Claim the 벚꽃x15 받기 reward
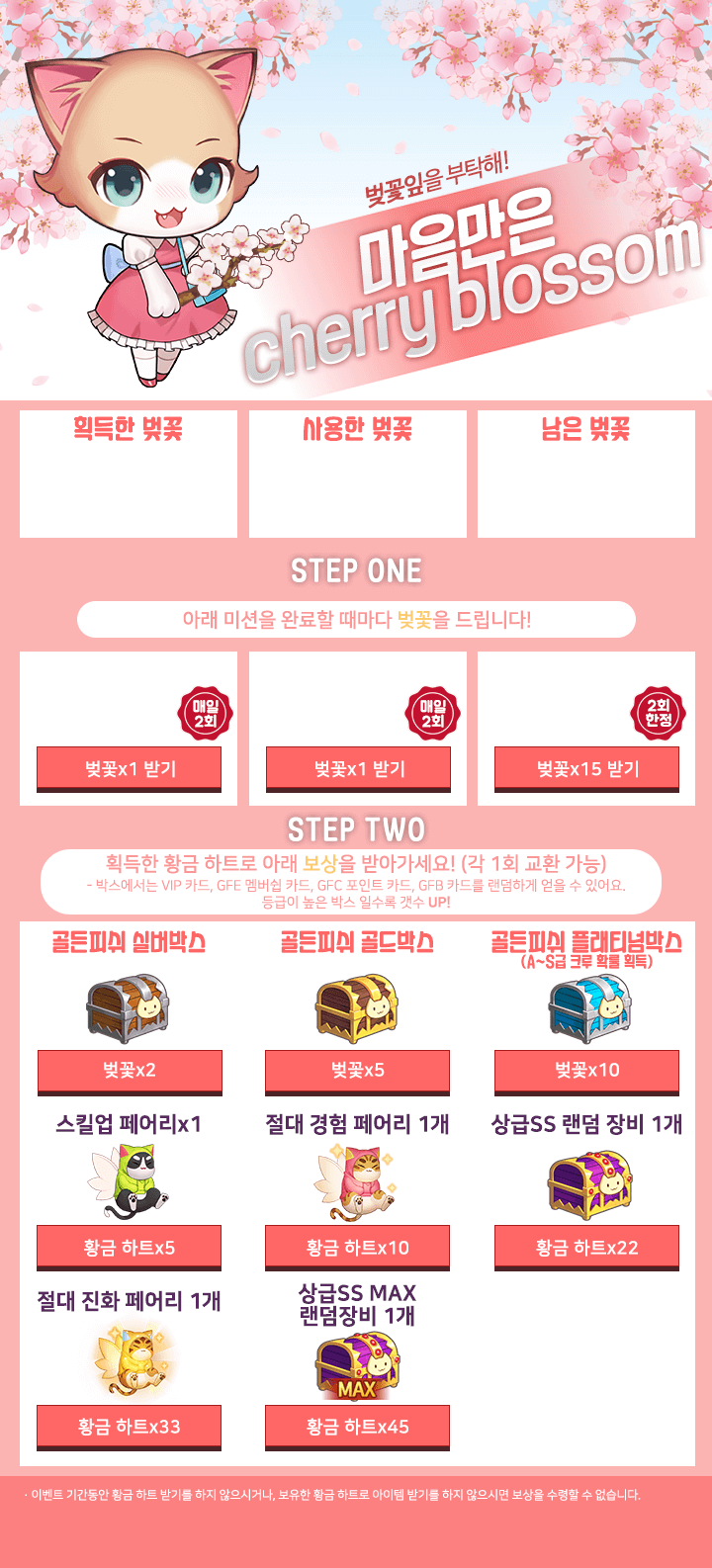 586,769
